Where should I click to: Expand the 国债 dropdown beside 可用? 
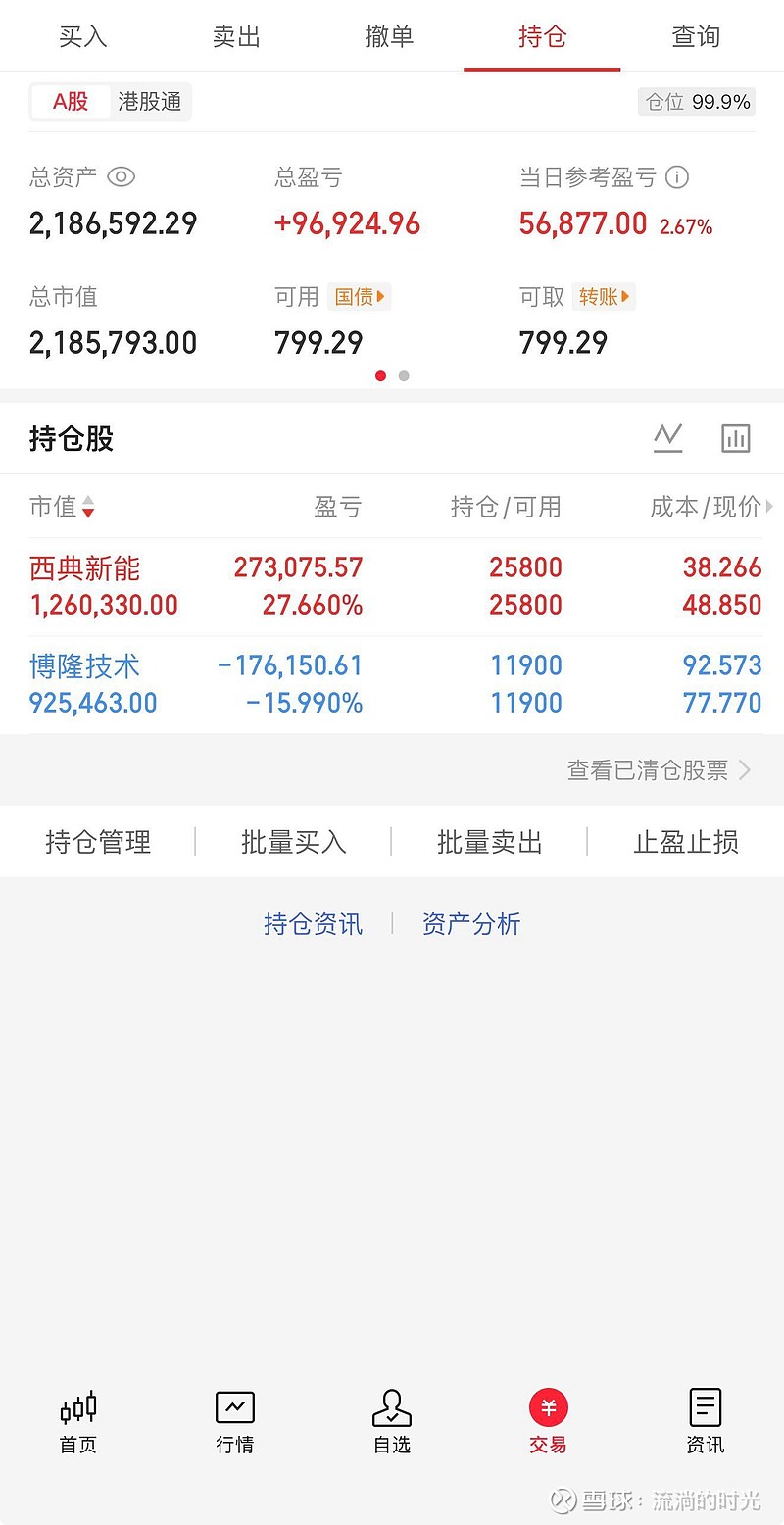point(360,297)
